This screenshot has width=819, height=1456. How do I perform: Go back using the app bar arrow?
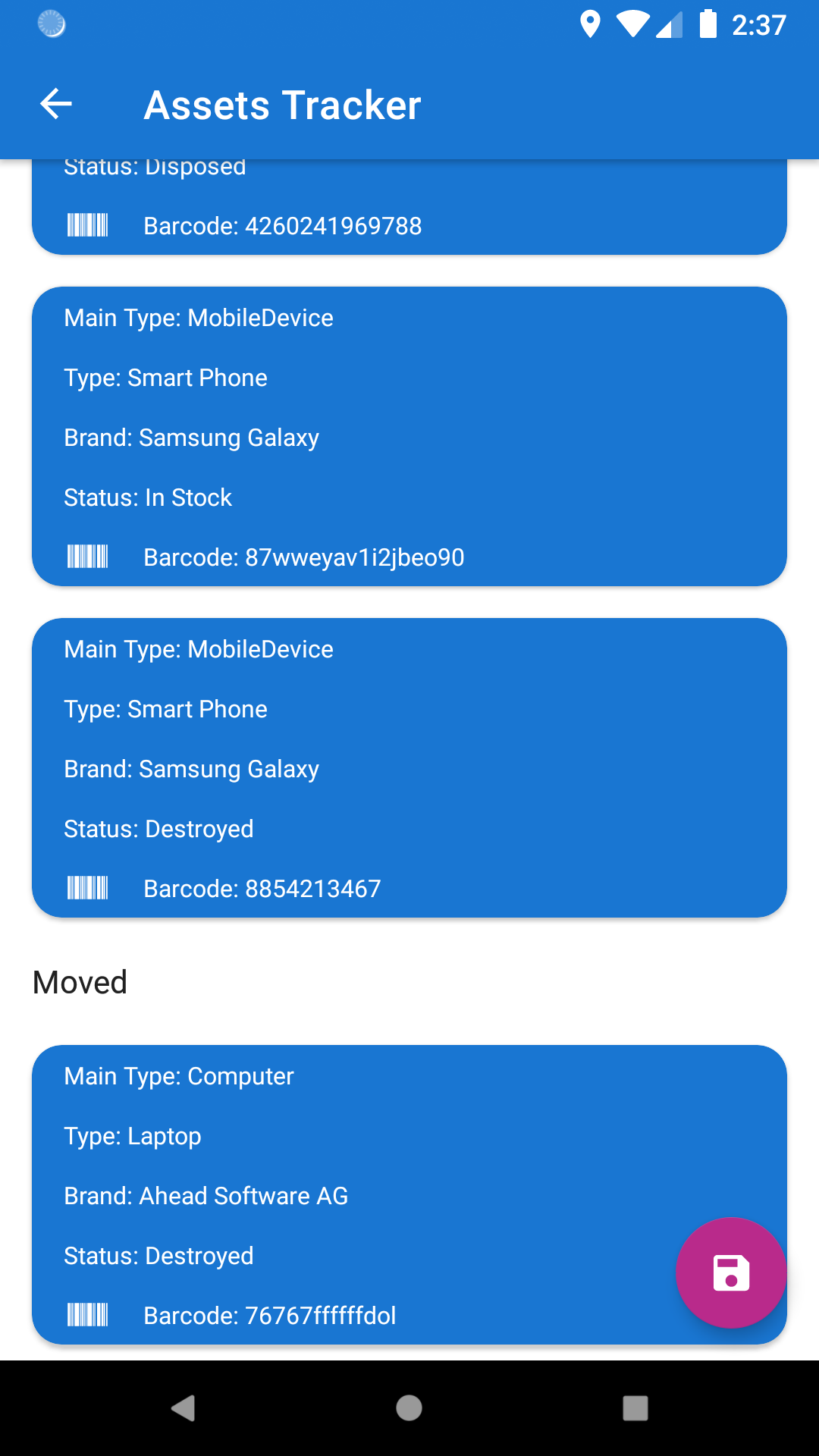tap(56, 104)
